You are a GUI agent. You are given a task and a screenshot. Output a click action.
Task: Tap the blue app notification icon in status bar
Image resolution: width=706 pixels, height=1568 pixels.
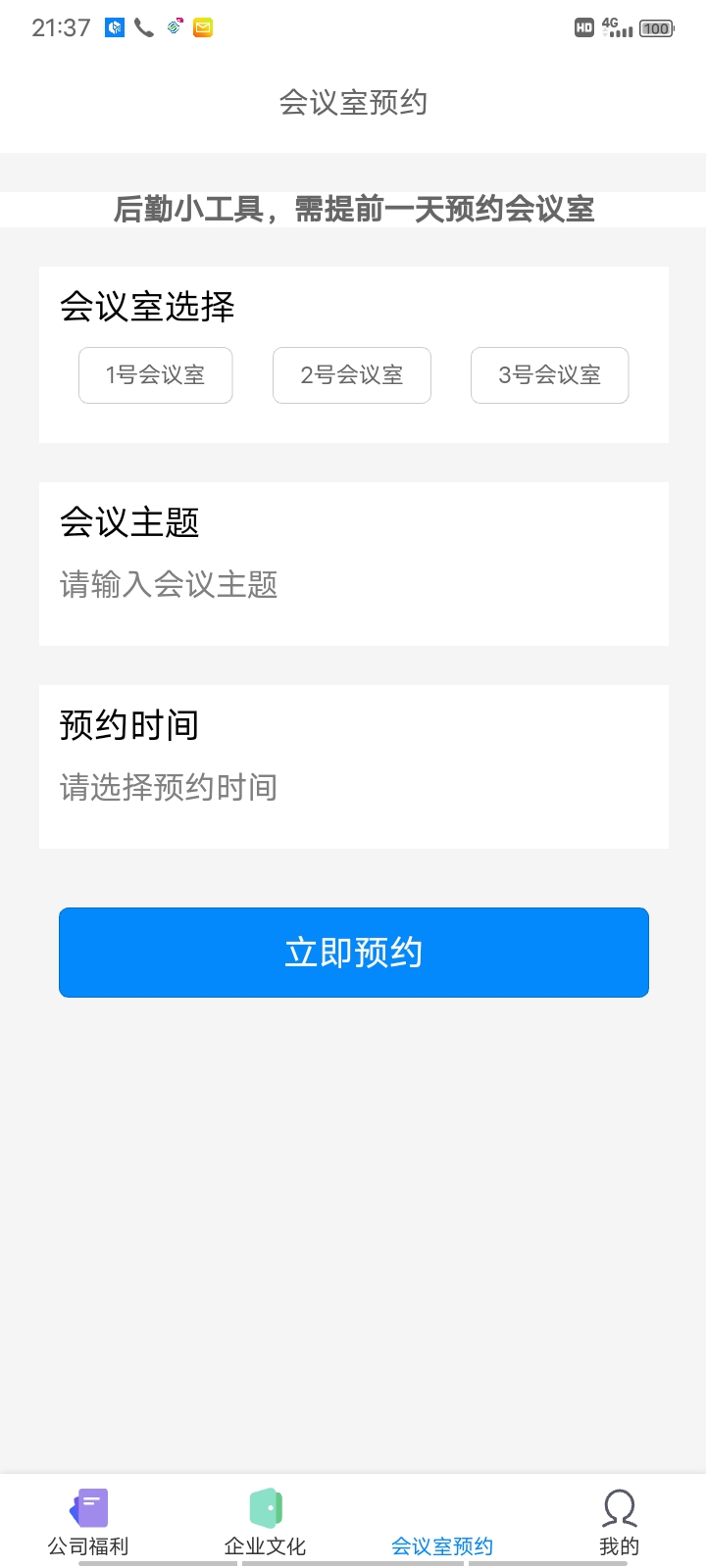coord(113,27)
